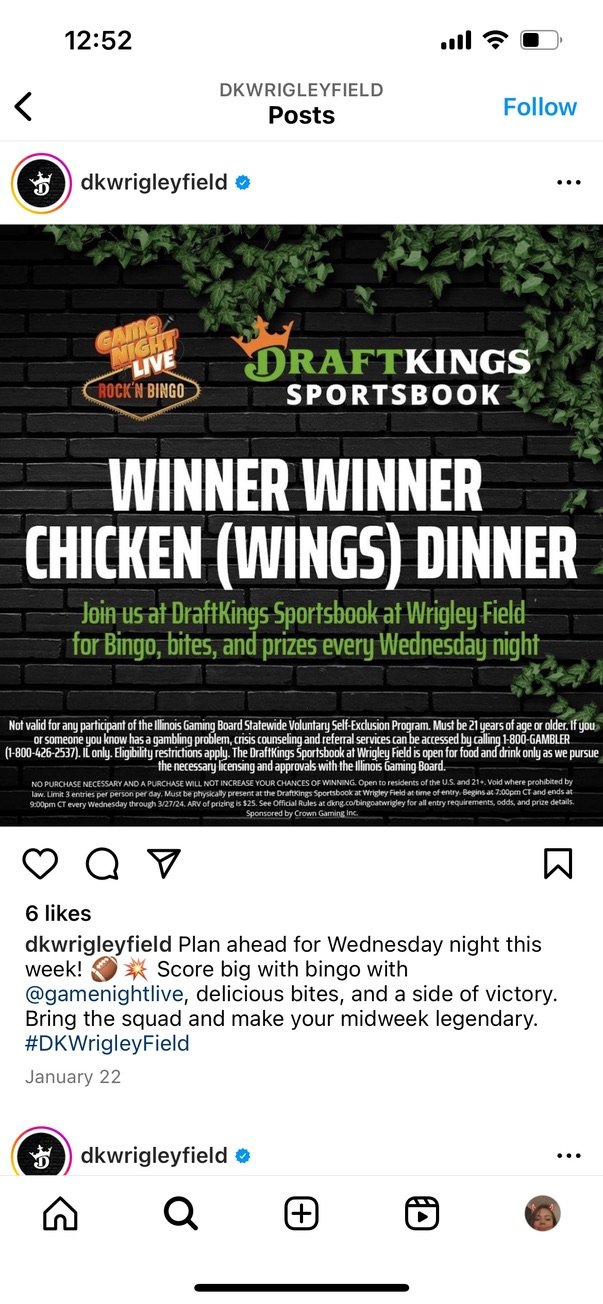Image resolution: width=603 pixels, height=1304 pixels.
Task: Follow the dkwrigleyfield account
Action: (x=539, y=107)
